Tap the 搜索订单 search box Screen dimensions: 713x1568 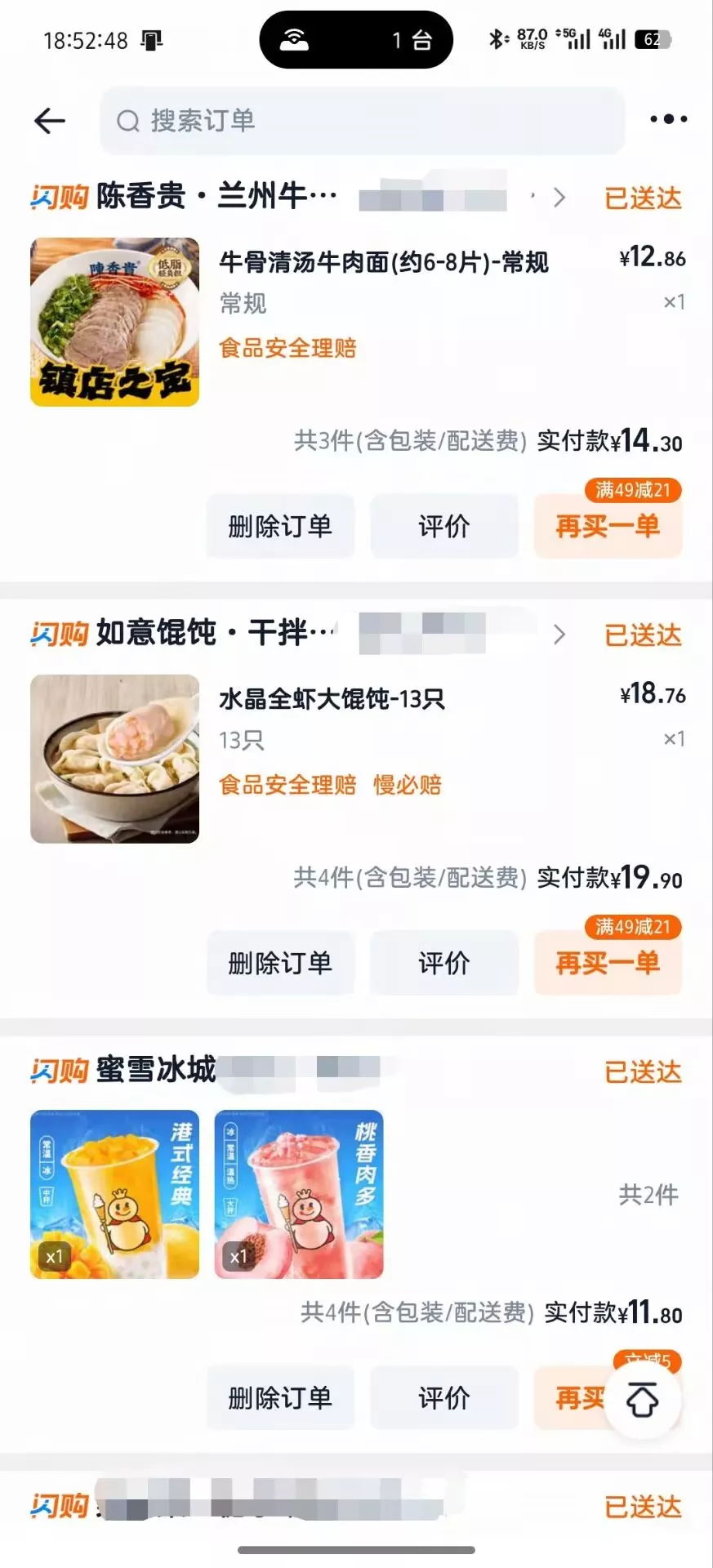coord(362,121)
